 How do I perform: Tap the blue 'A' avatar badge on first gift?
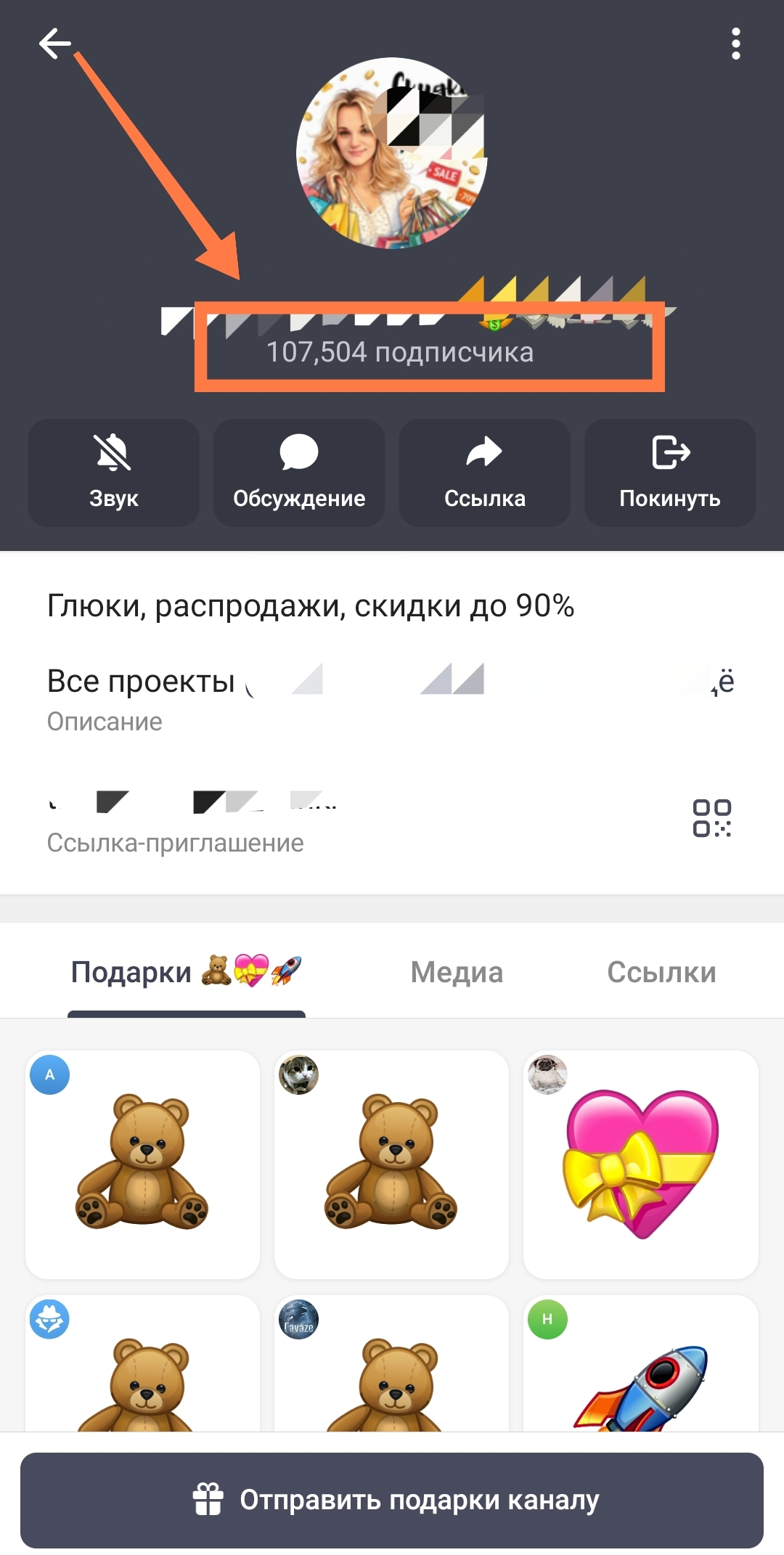click(49, 1075)
